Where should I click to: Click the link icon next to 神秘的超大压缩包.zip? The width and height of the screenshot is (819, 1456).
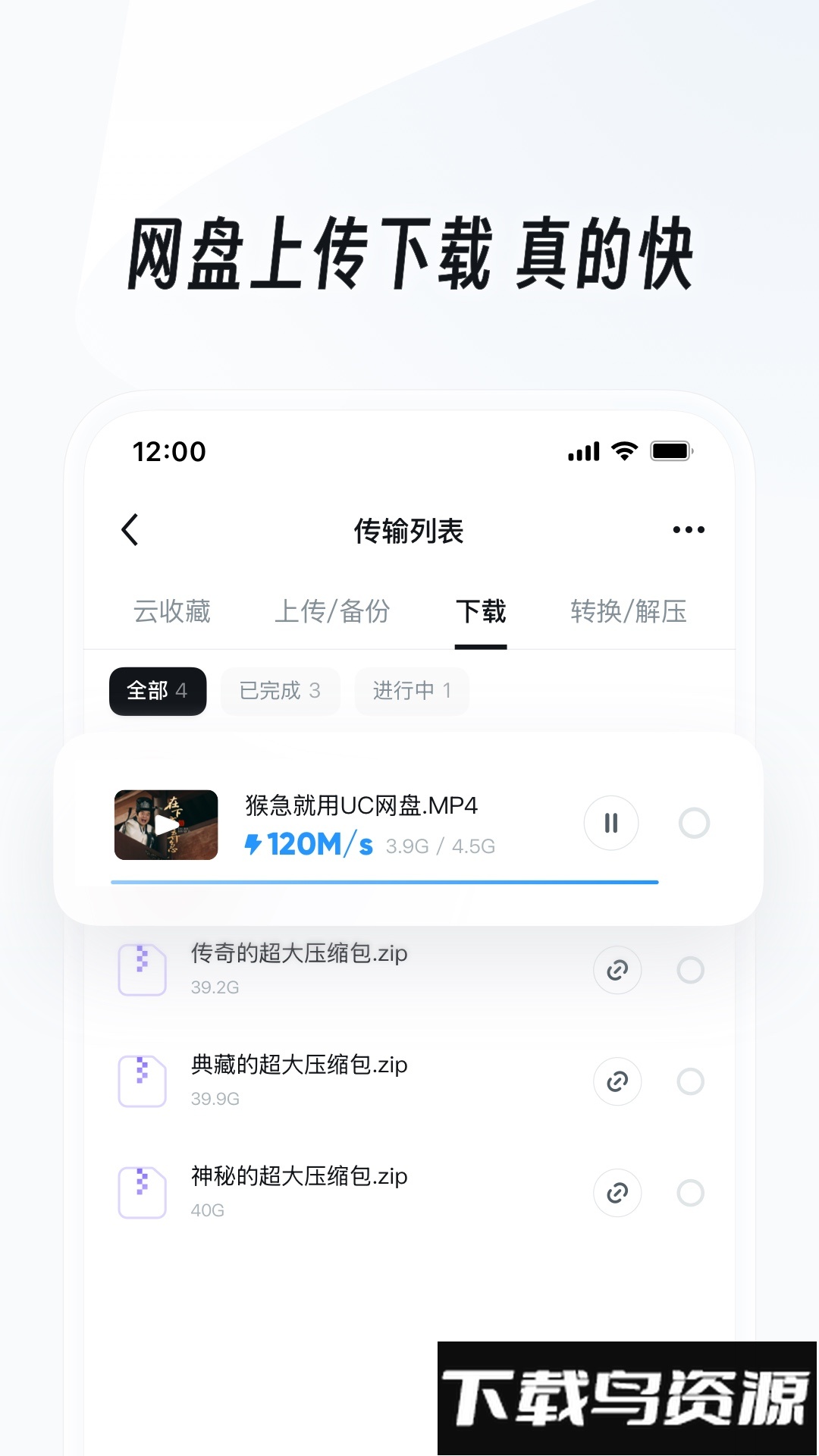pyautogui.click(x=617, y=1193)
